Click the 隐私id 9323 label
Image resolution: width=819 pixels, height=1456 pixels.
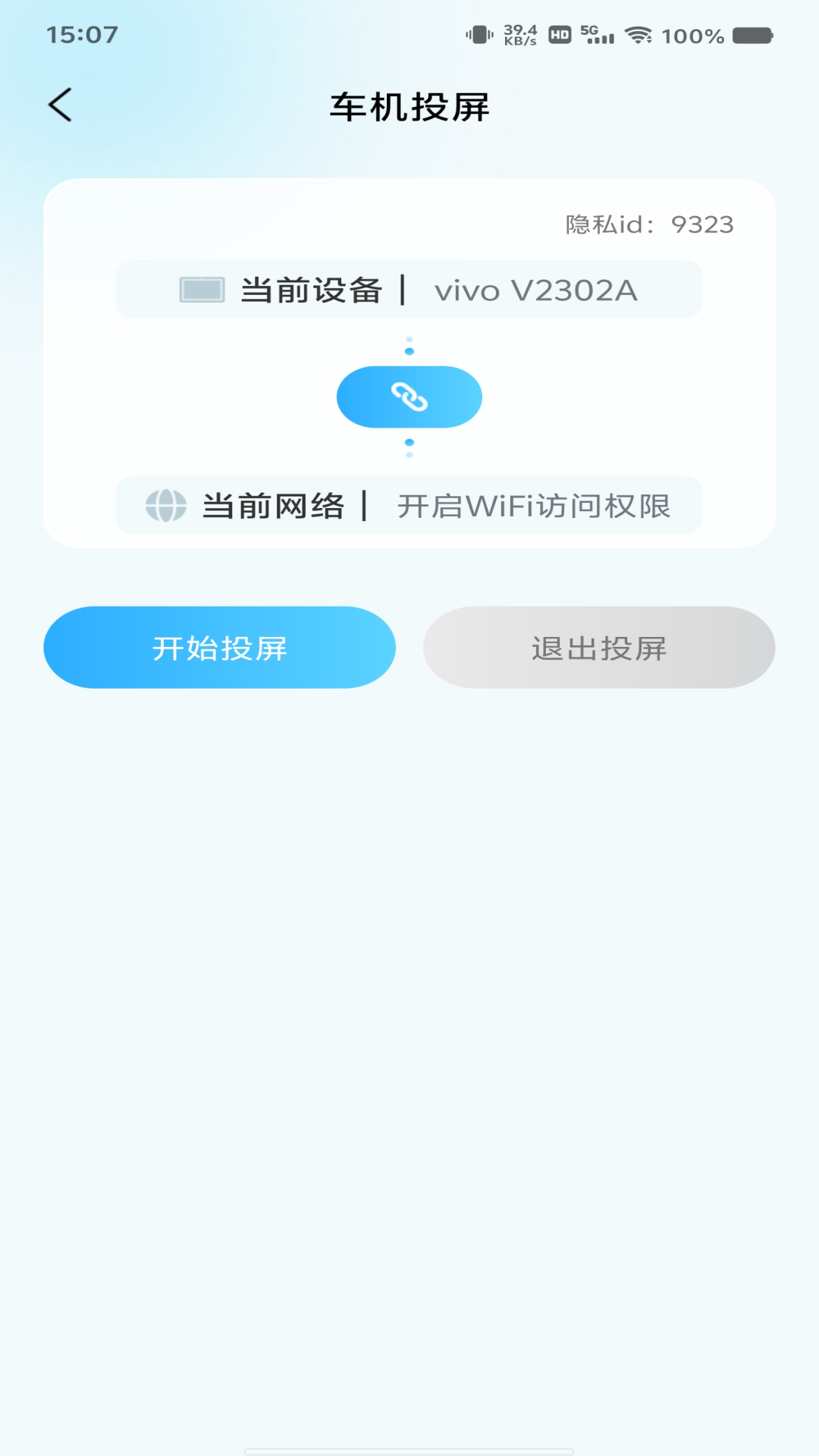[x=648, y=223]
